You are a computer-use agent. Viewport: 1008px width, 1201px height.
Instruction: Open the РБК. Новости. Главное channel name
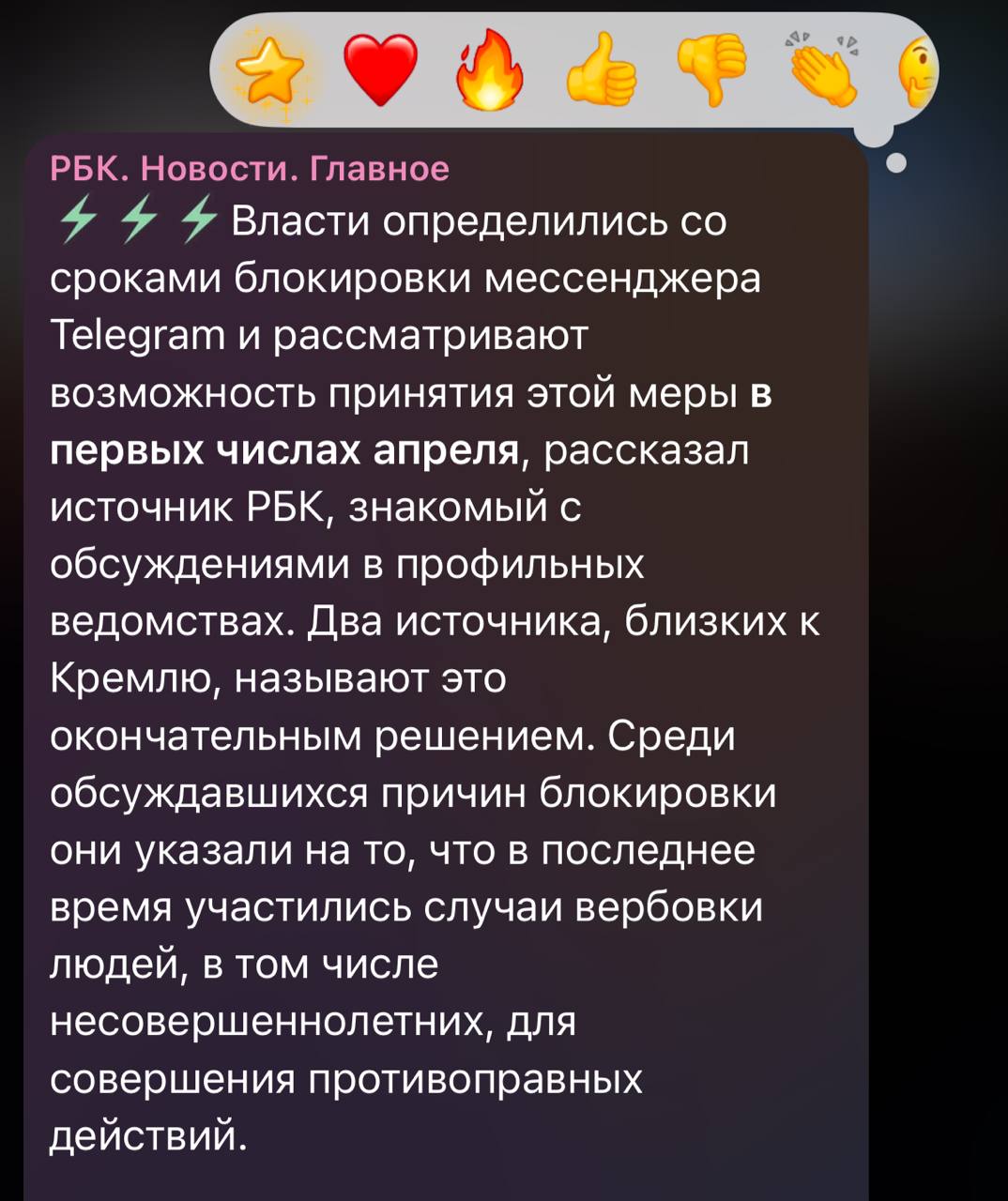click(x=250, y=169)
